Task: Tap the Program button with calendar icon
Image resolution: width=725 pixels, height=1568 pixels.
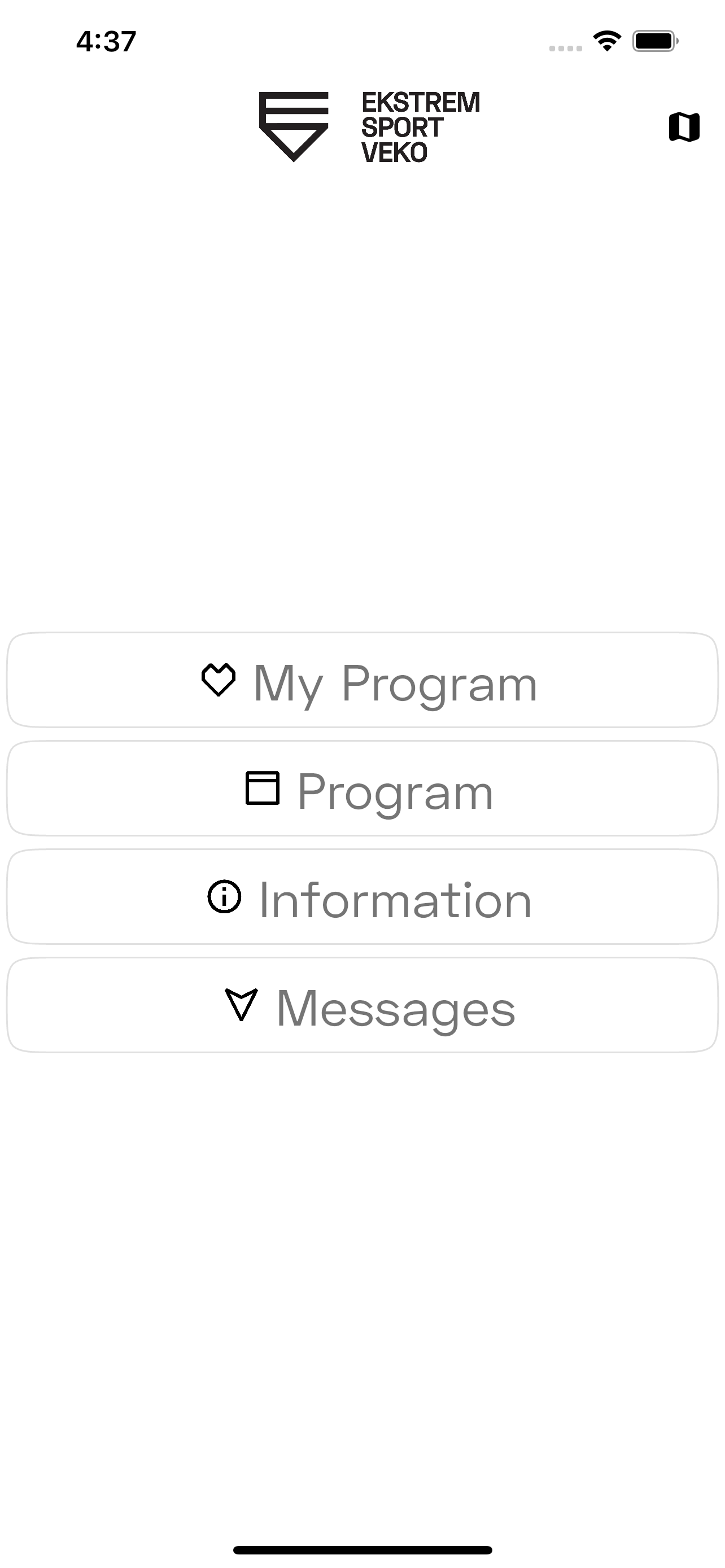Action: (362, 789)
